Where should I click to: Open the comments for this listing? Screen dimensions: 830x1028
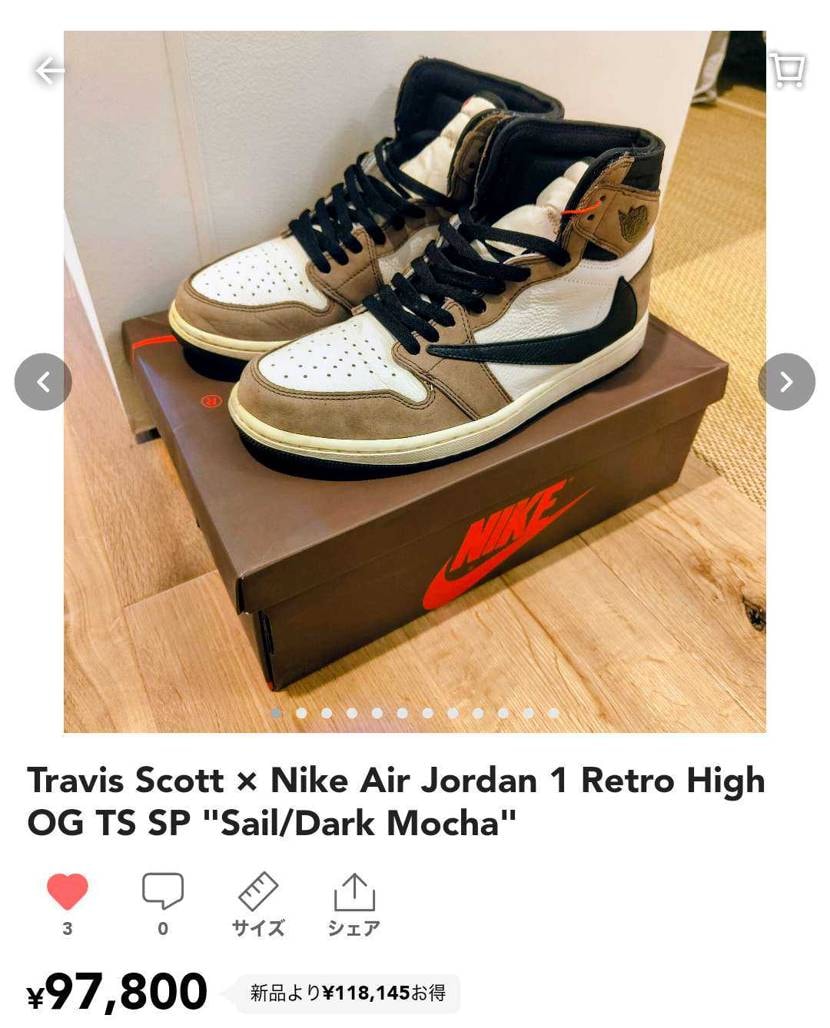163,892
